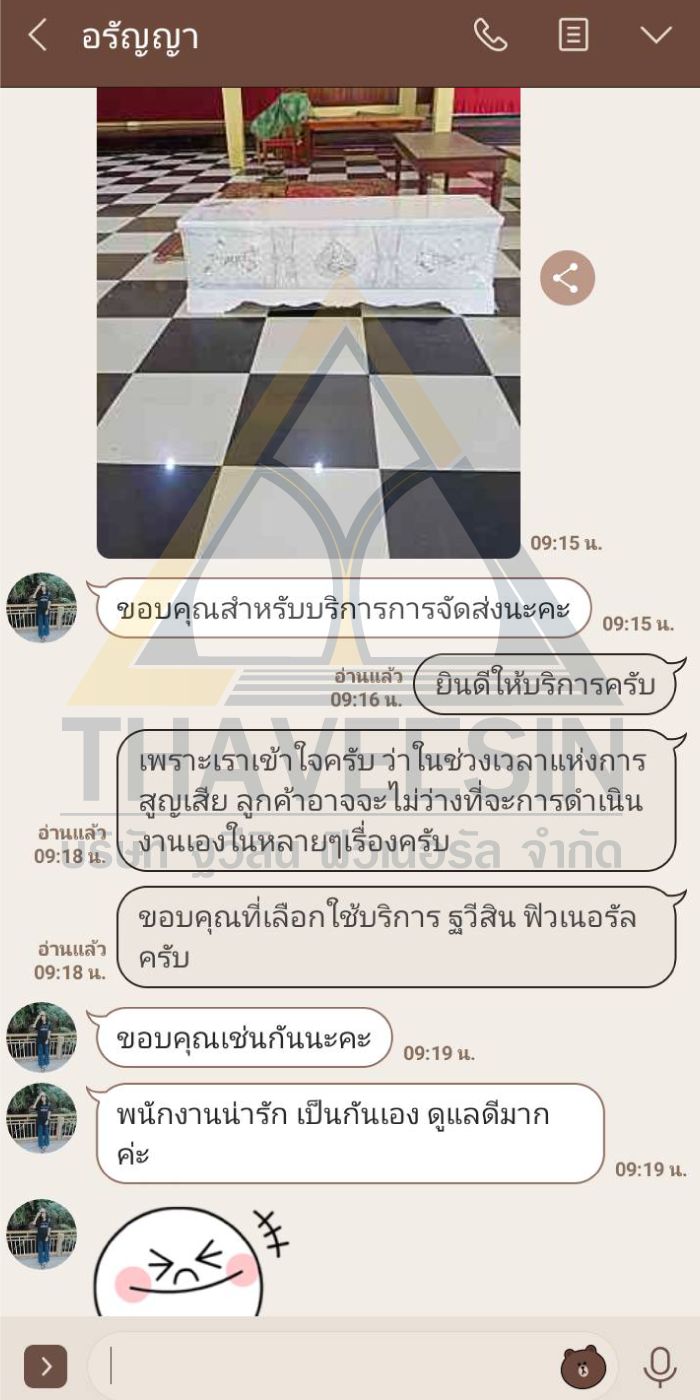Share the coffin photo

[x=567, y=278]
